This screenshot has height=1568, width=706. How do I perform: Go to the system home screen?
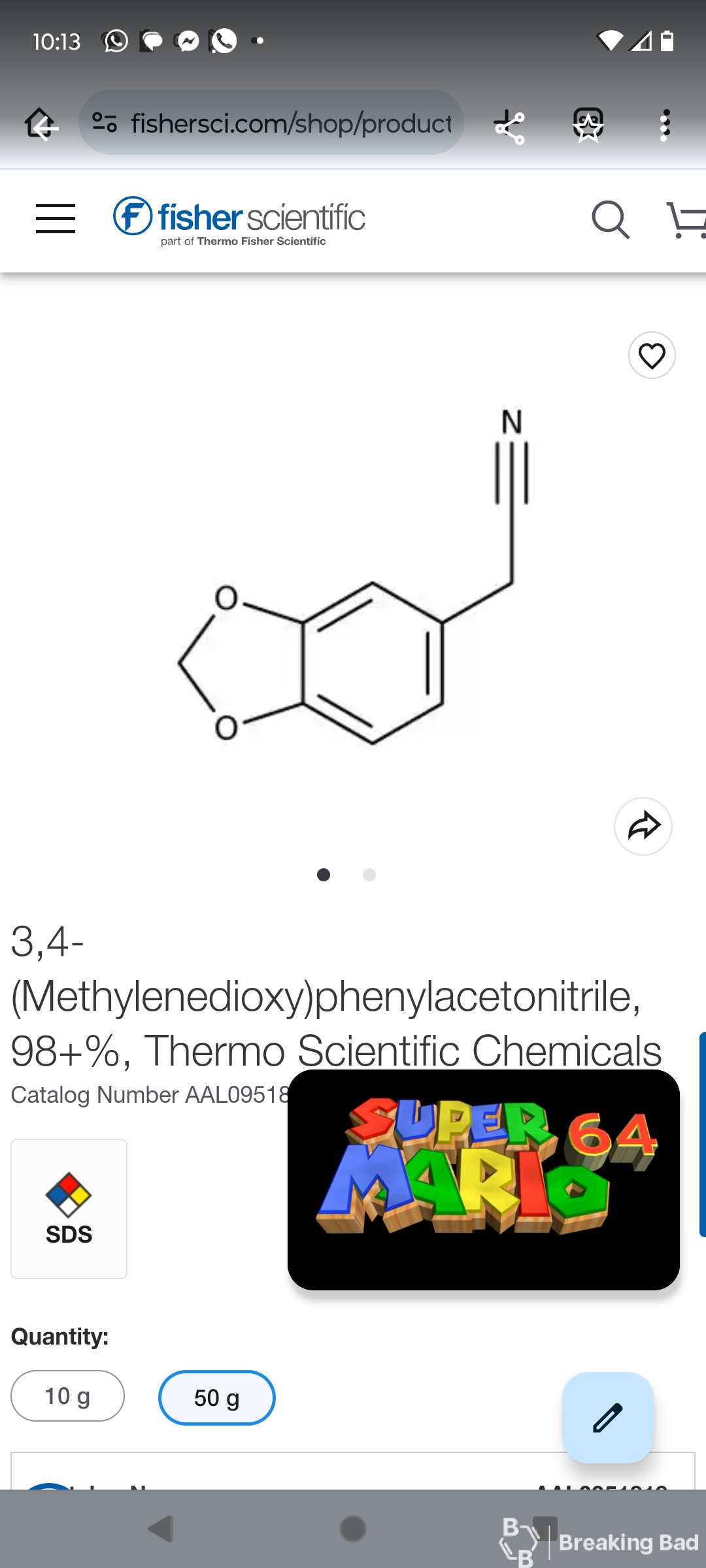(x=353, y=1529)
